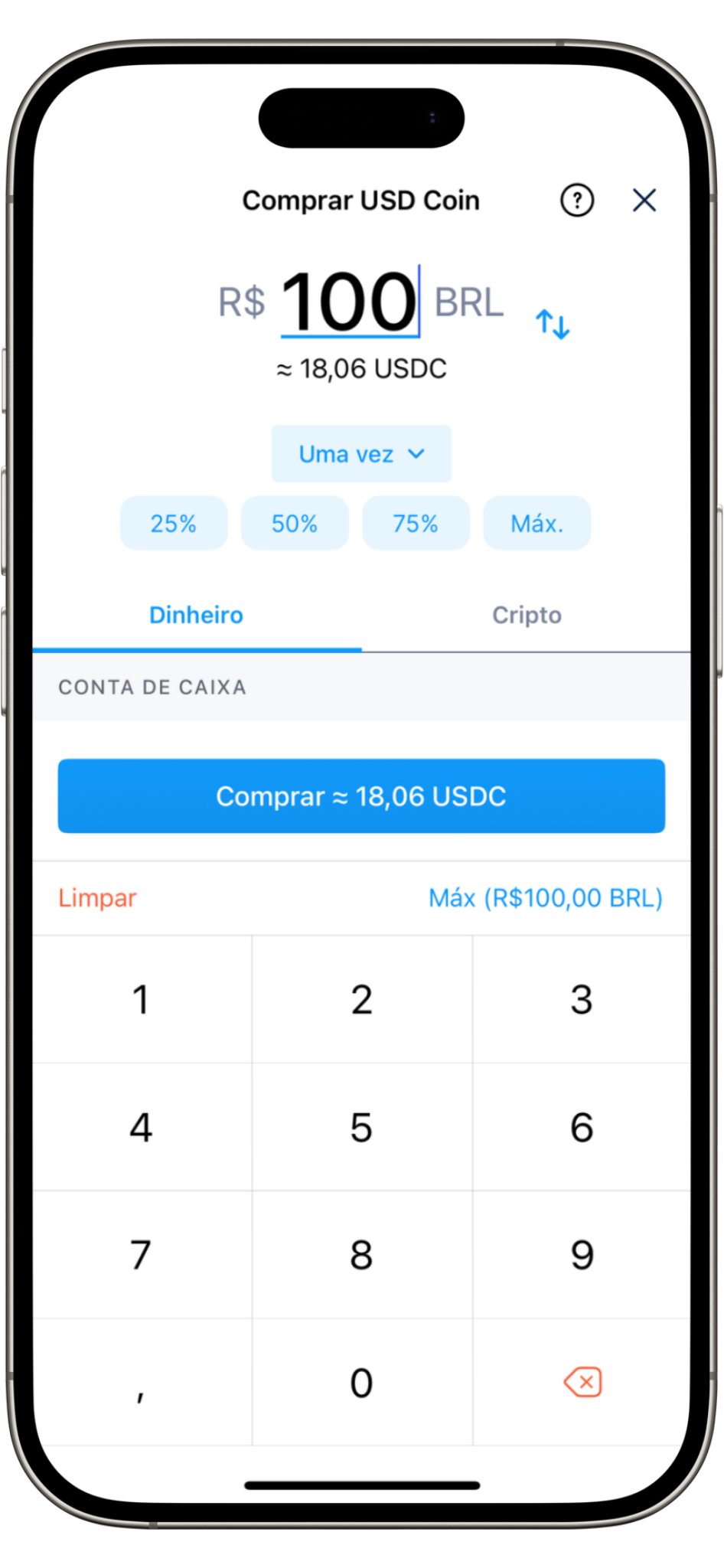Select the 25% amount chip
The width and height of the screenshot is (724, 1568).
(174, 524)
